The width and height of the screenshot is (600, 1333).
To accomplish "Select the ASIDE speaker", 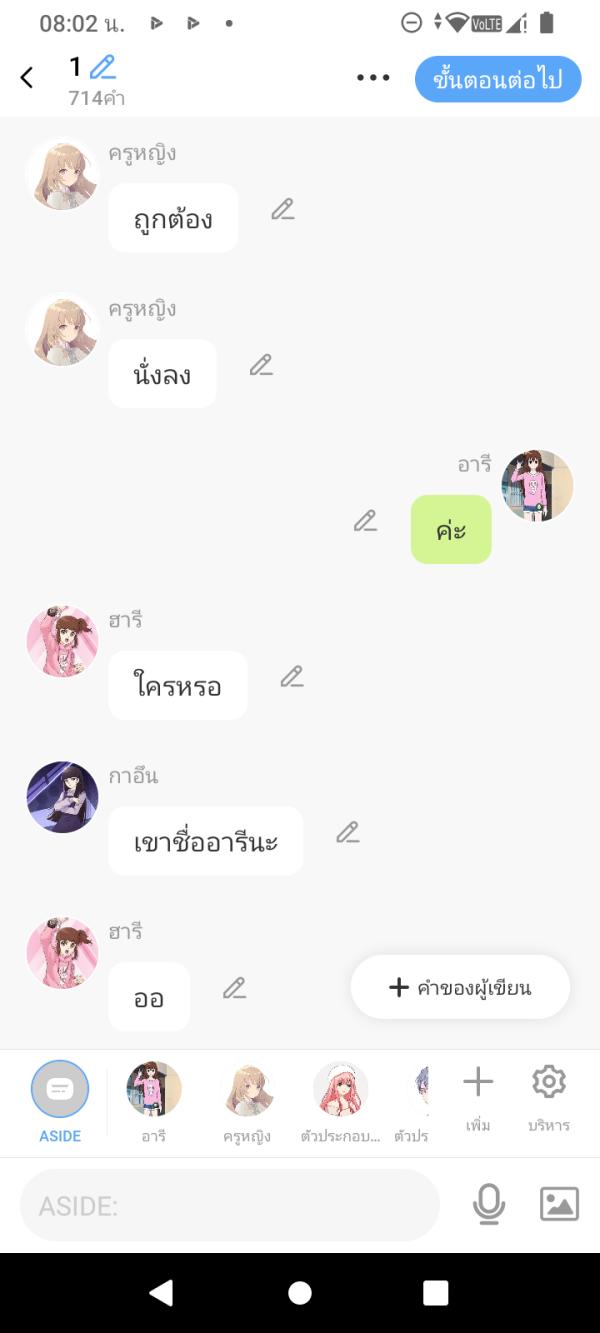I will click(60, 1090).
